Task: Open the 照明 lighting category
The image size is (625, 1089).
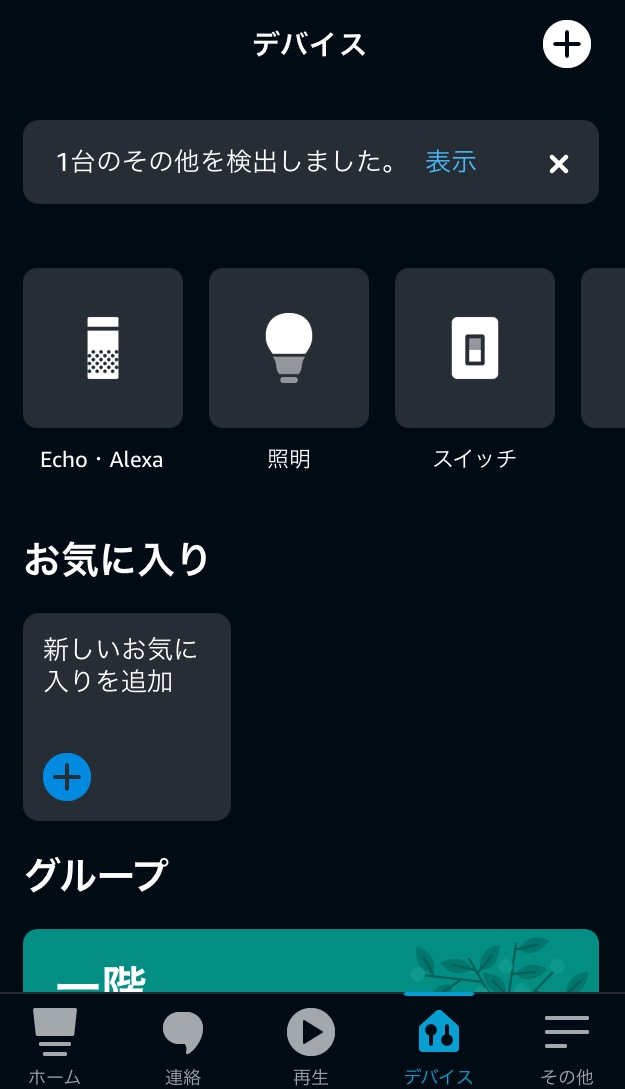Action: click(x=289, y=348)
